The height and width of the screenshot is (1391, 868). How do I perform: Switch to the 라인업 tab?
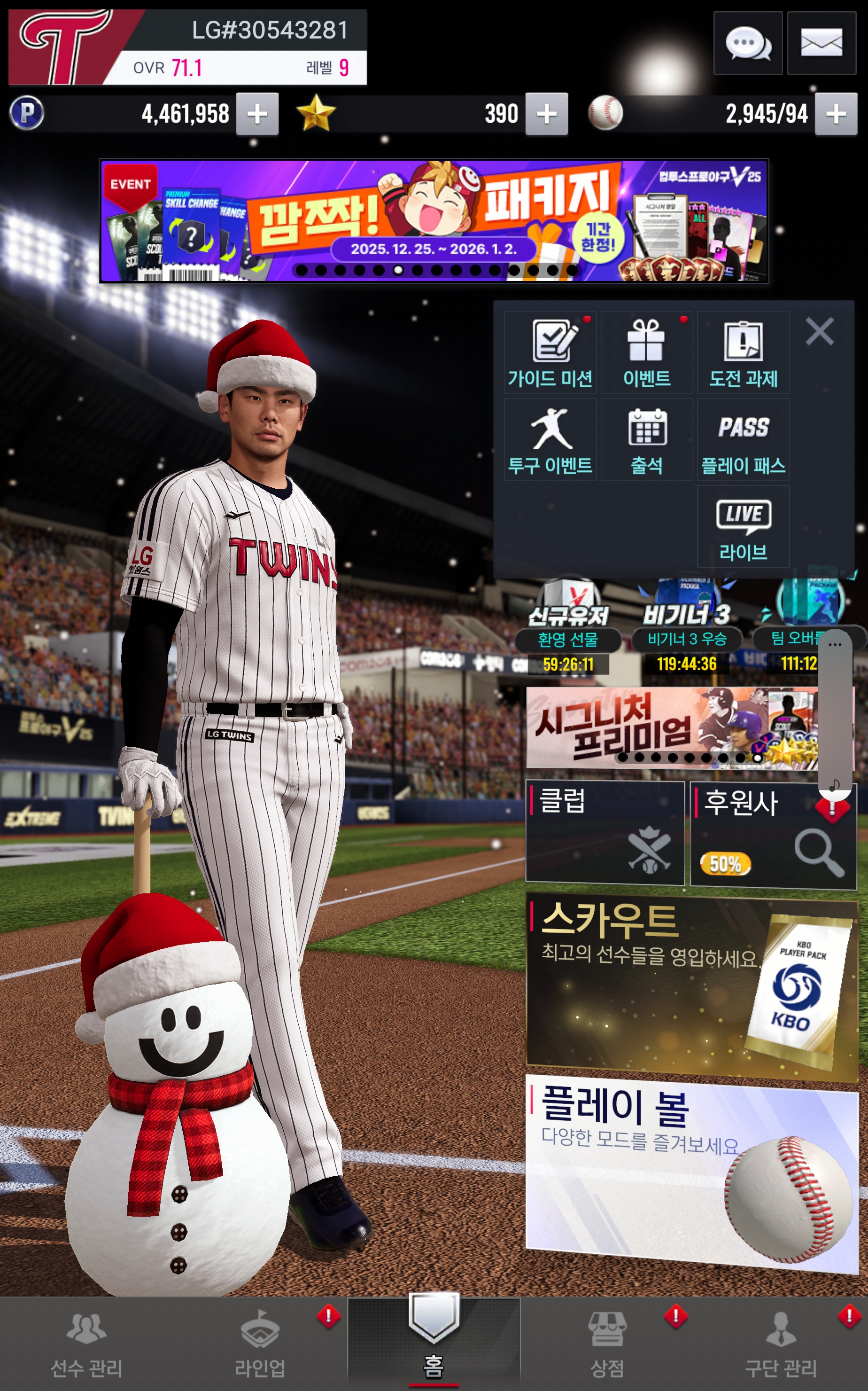pyautogui.click(x=260, y=1344)
